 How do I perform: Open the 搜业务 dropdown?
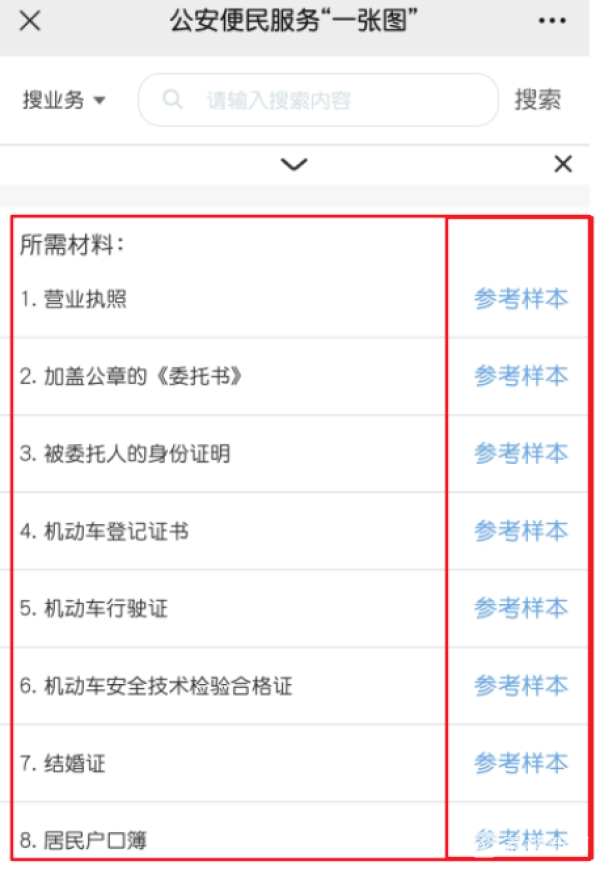point(64,100)
